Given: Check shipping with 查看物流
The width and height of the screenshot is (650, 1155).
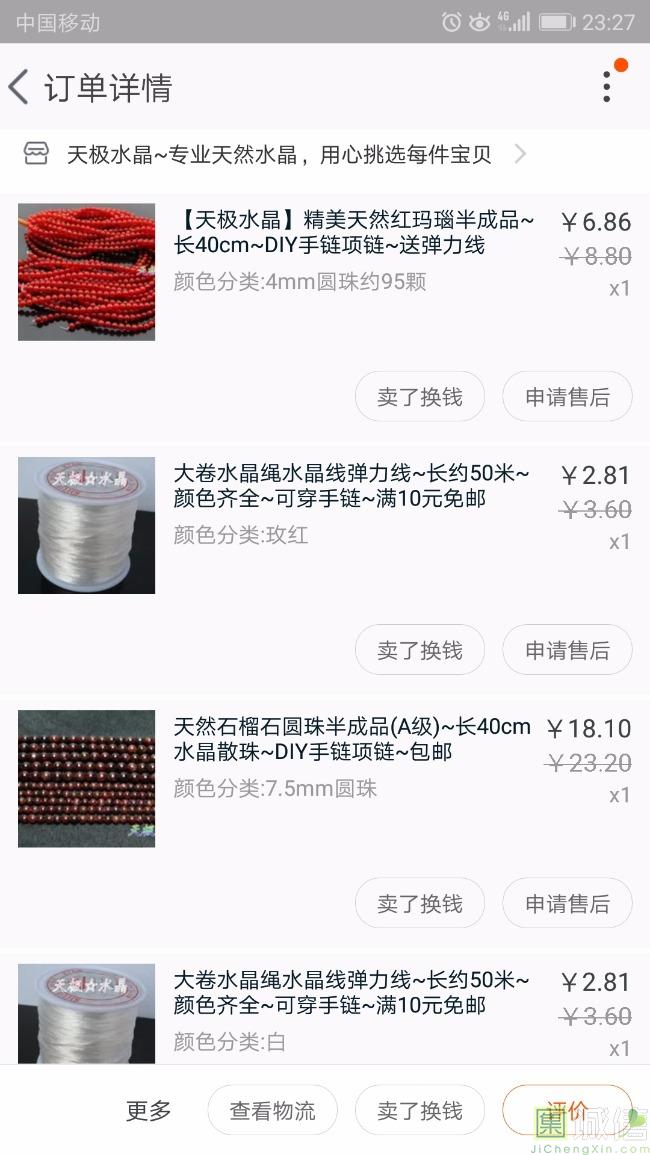Looking at the screenshot, I should [272, 1110].
